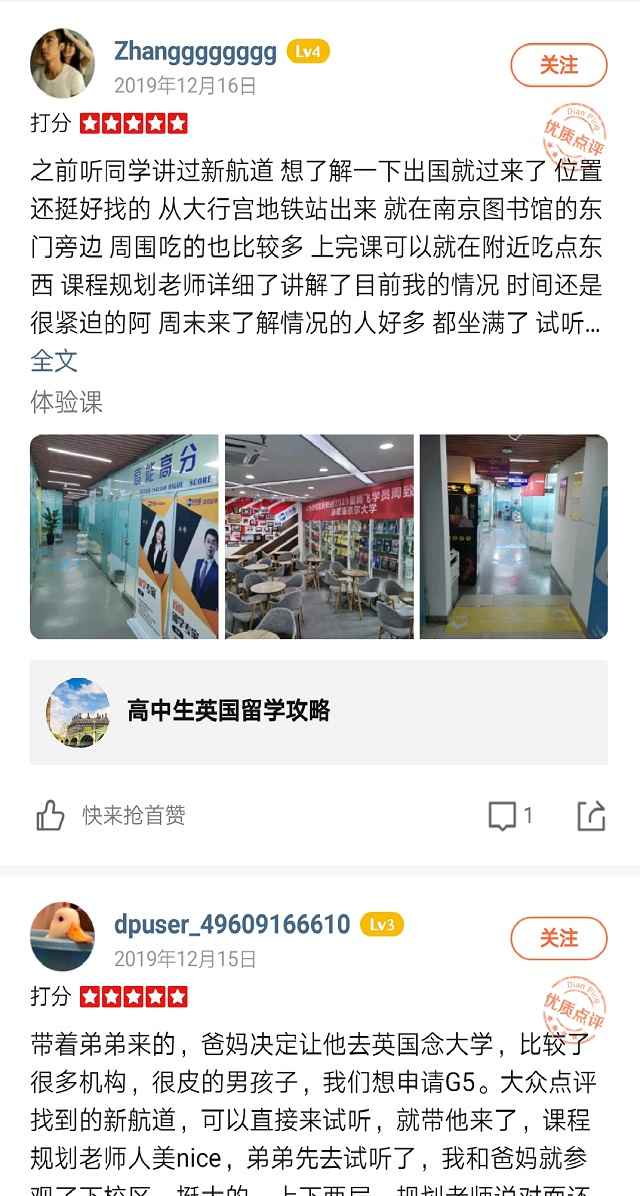Open the 高能高分 hallway photo
The width and height of the screenshot is (640, 1196).
coord(124,536)
